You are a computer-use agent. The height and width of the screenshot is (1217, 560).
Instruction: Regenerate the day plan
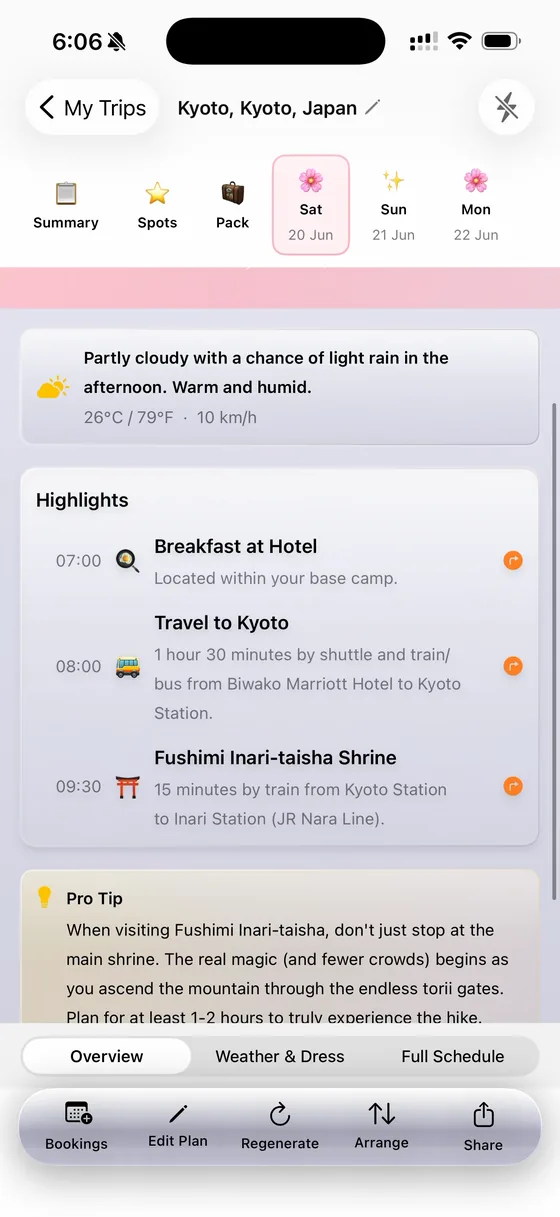(280, 1126)
